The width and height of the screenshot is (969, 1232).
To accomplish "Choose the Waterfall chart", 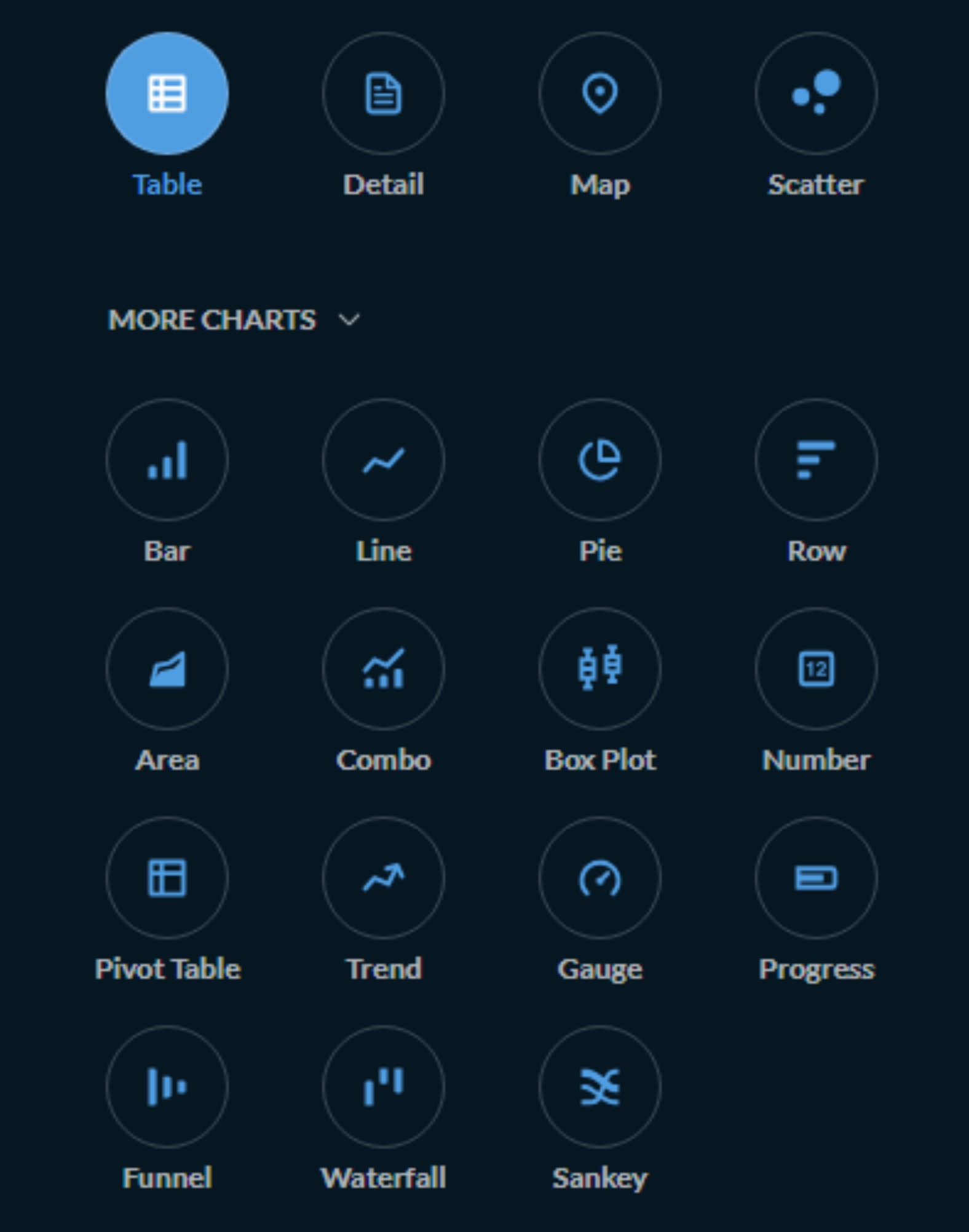I will click(383, 1087).
